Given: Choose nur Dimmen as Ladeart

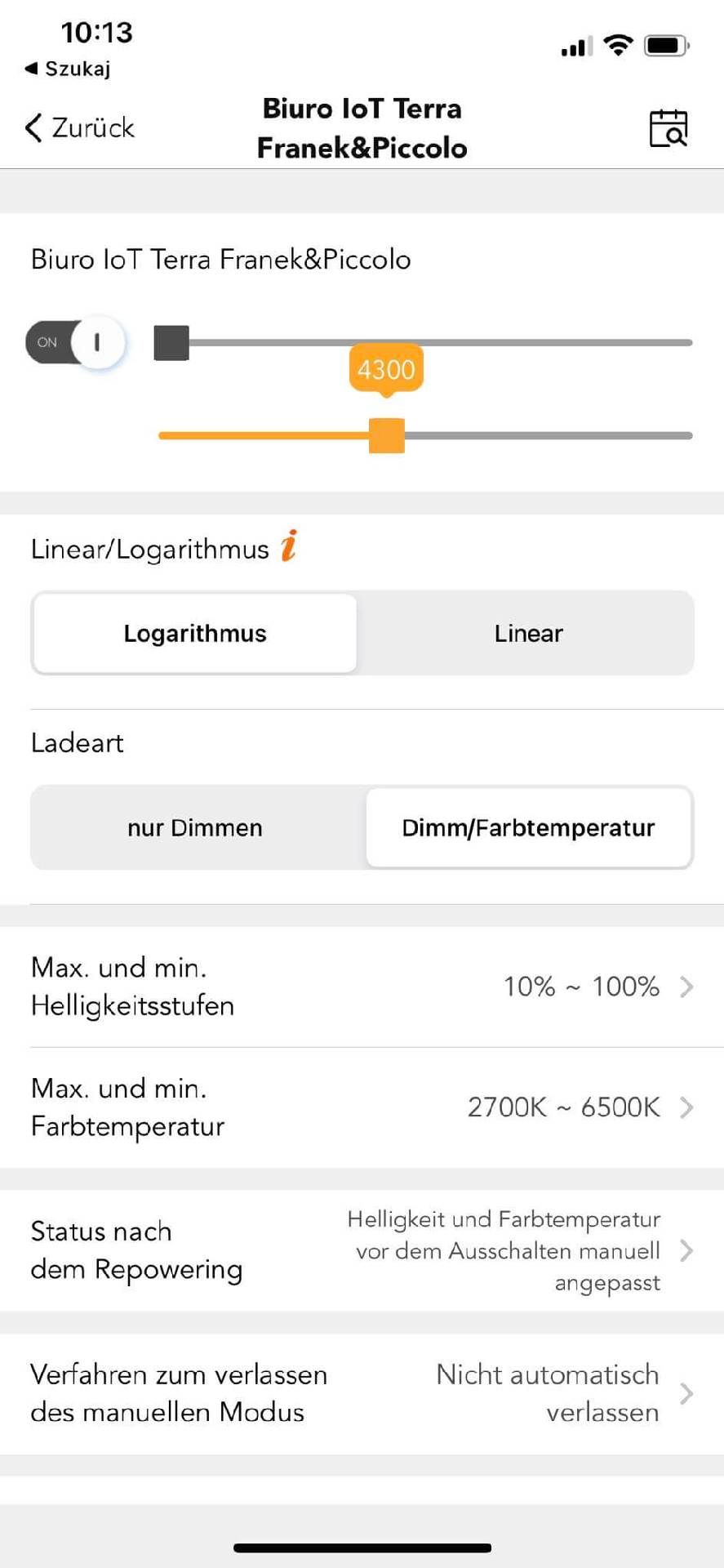Looking at the screenshot, I should [195, 827].
